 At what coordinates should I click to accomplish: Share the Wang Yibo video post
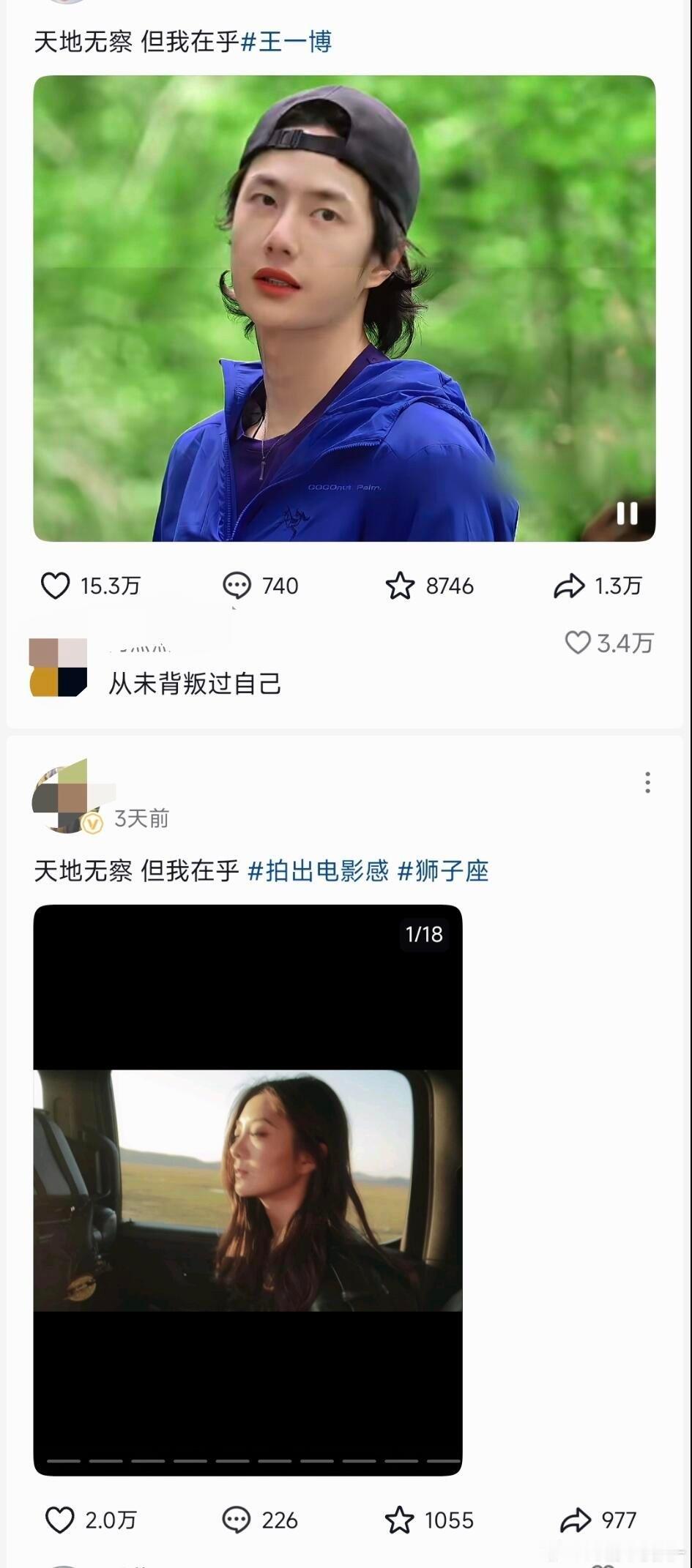click(x=570, y=586)
